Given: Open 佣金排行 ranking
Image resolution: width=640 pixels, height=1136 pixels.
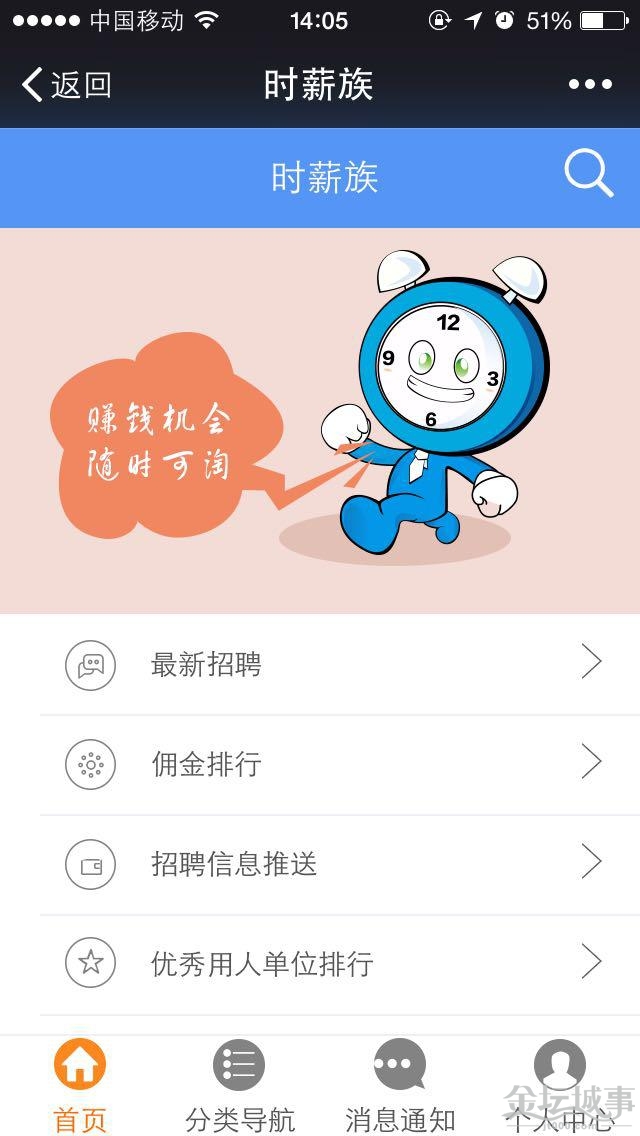Looking at the screenshot, I should tap(339, 764).
